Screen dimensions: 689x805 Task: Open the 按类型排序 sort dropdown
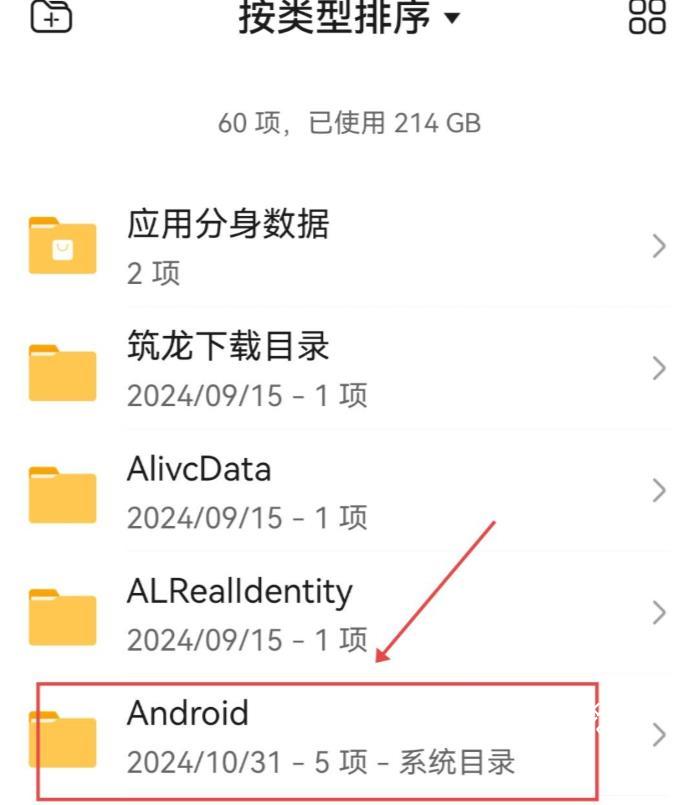(x=349, y=17)
